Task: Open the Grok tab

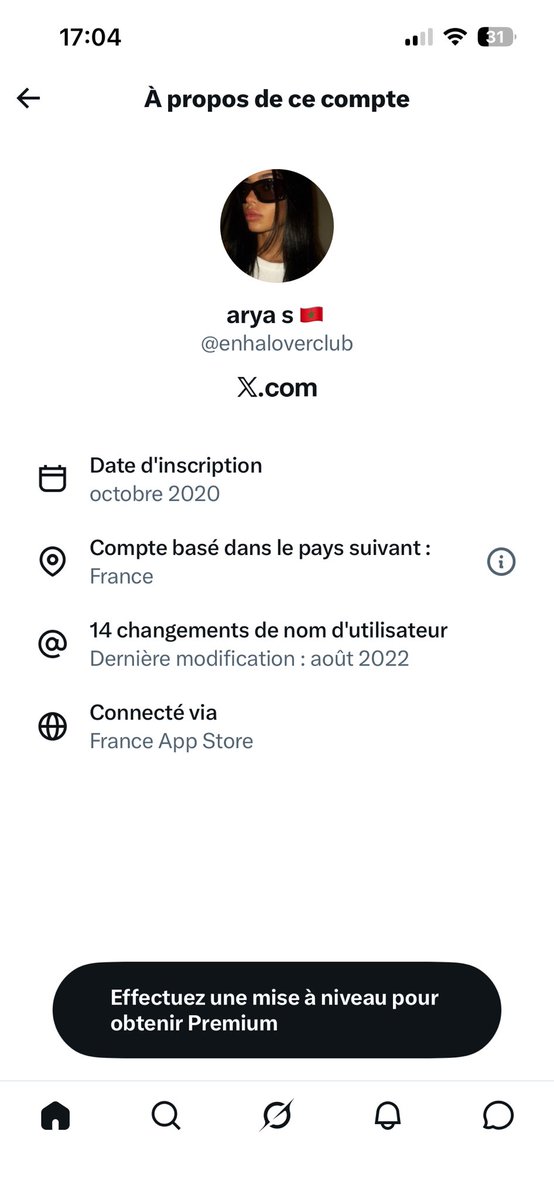Action: (x=276, y=1116)
